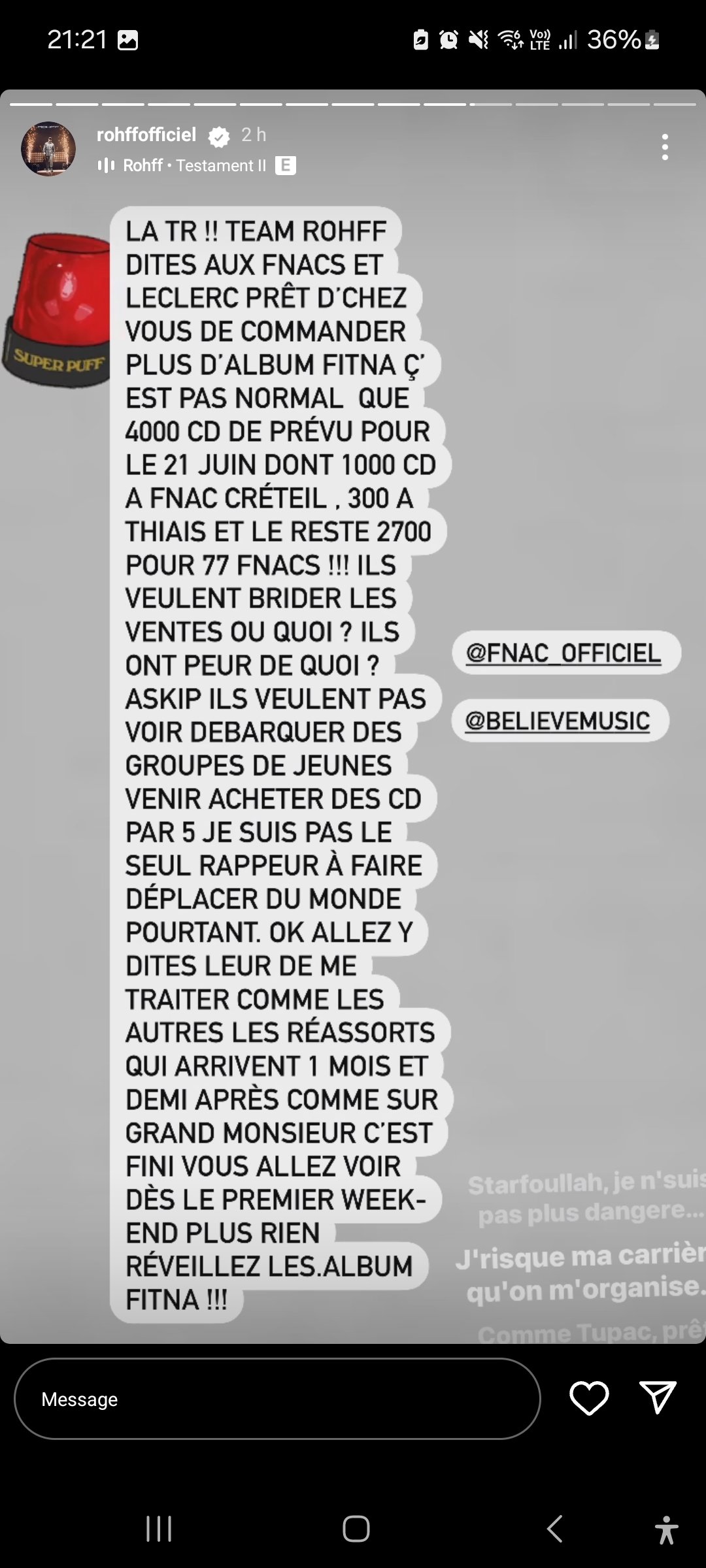Screen dimensions: 706x1568
Task: Open the rohffofficiel username link
Action: click(146, 135)
